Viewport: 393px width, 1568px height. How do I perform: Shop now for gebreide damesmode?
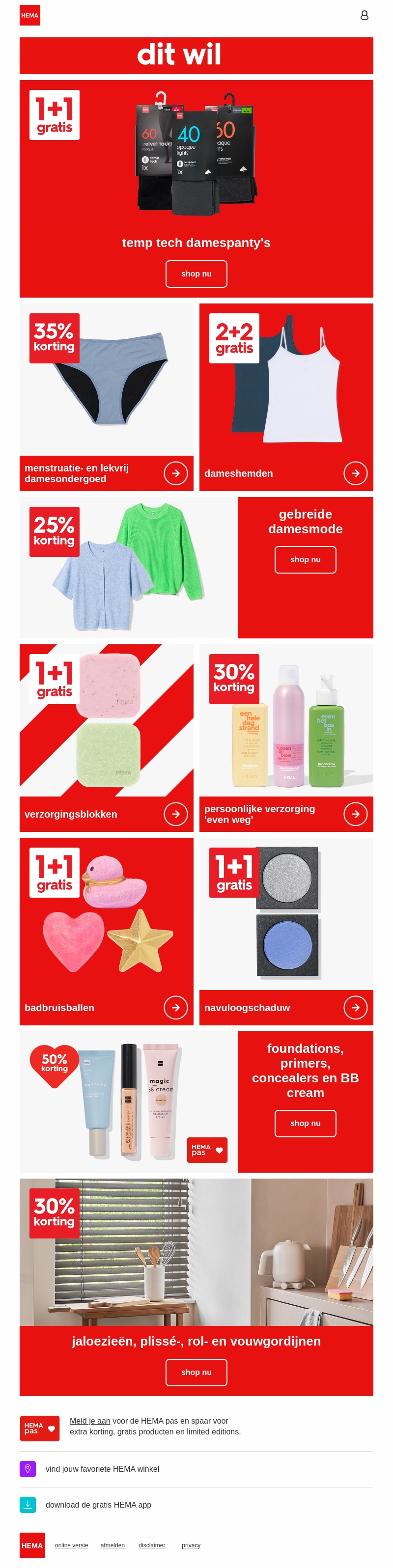(x=305, y=559)
